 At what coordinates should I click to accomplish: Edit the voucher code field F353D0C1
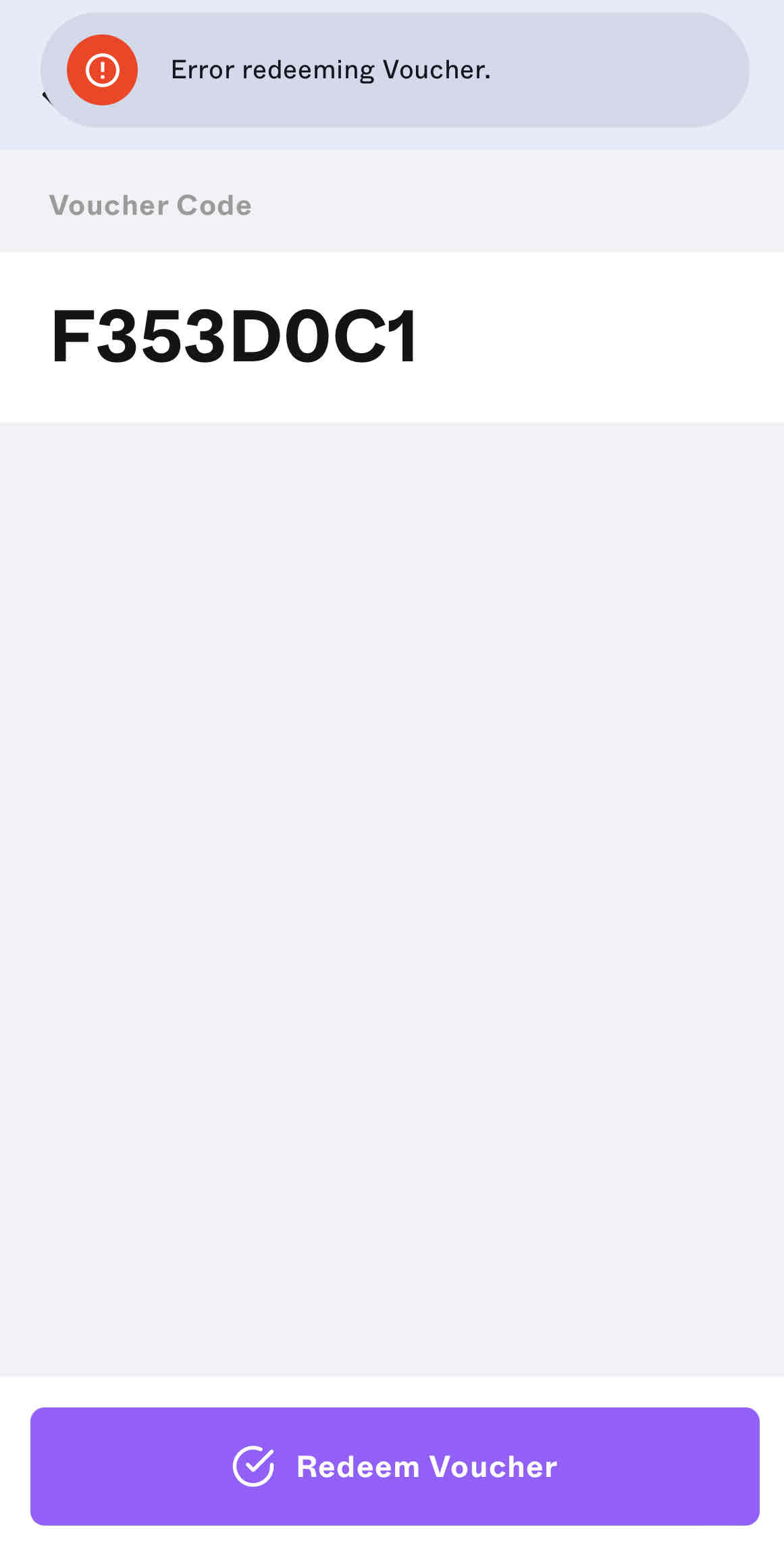pos(392,336)
